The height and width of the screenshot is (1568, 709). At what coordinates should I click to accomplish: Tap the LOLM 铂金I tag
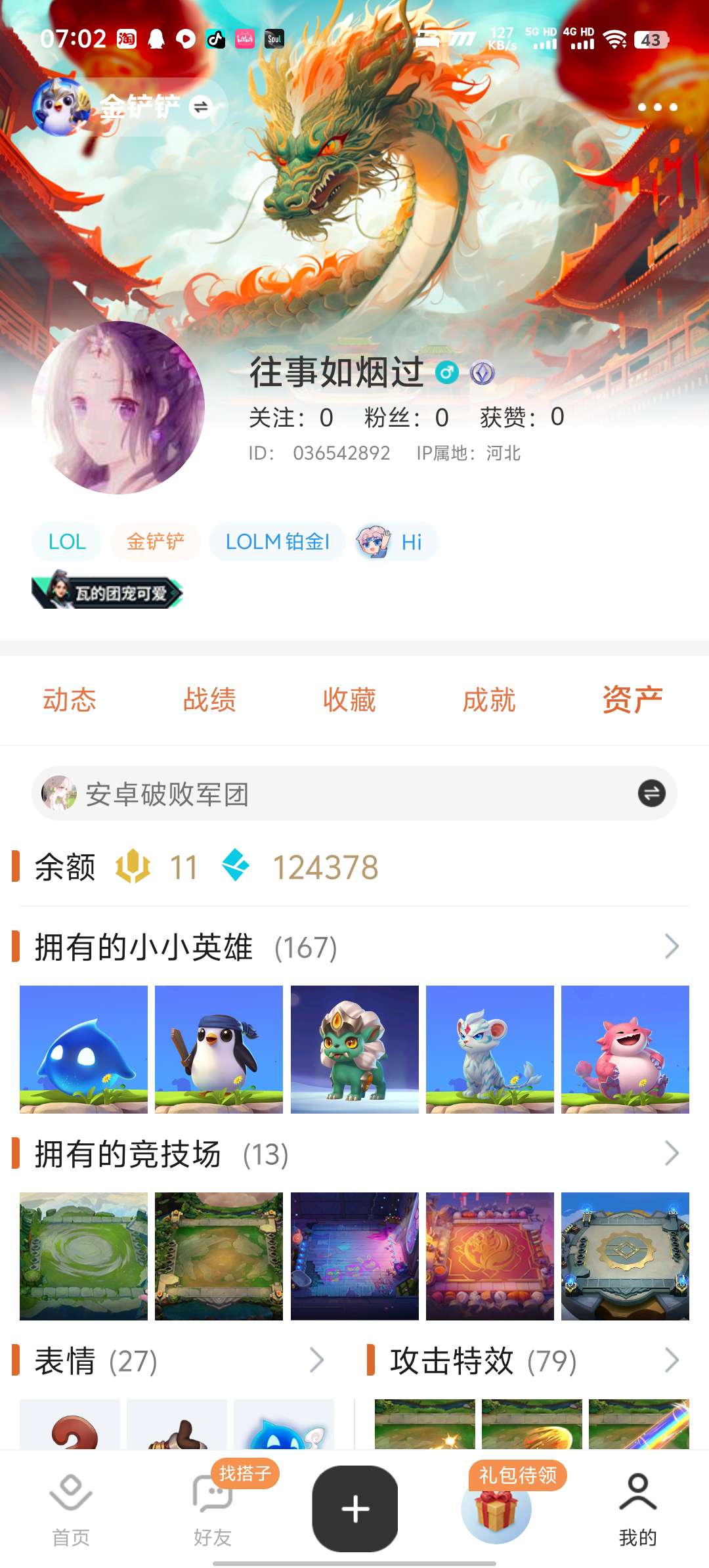click(x=277, y=542)
